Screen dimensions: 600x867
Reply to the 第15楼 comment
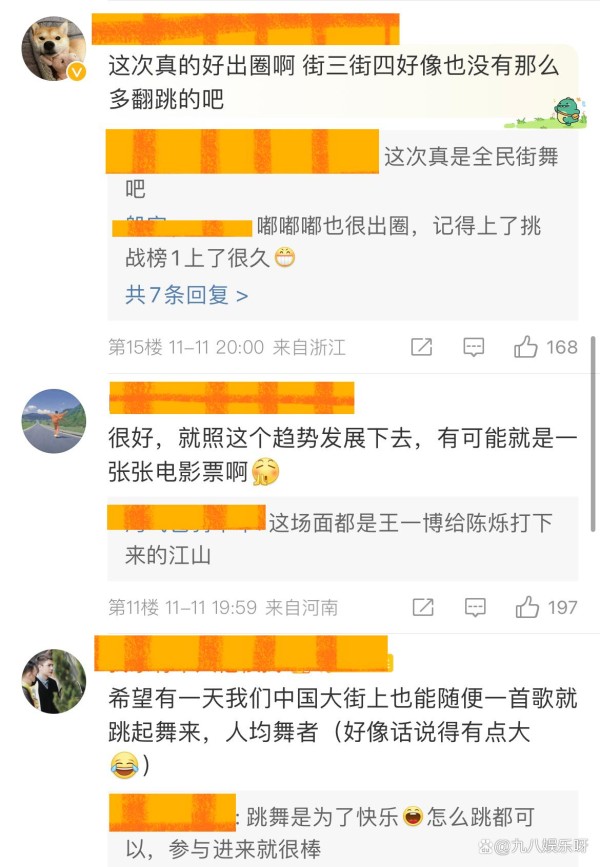[x=474, y=347]
